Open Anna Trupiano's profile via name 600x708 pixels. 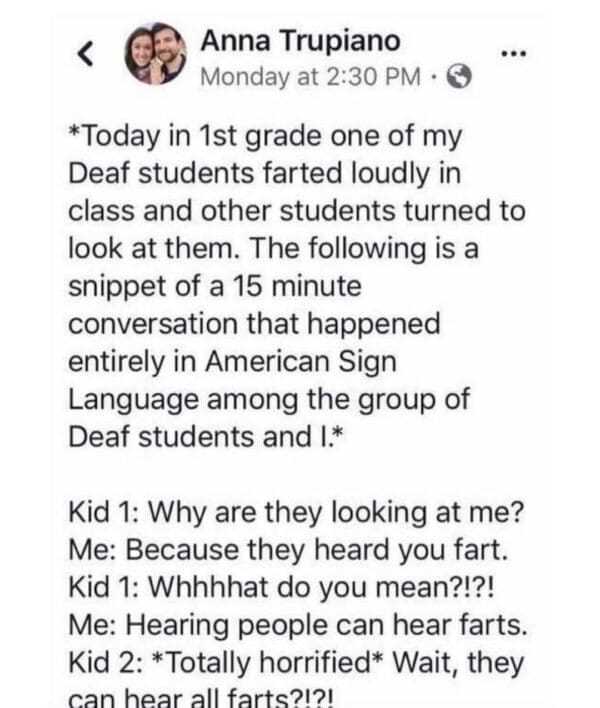(300, 41)
